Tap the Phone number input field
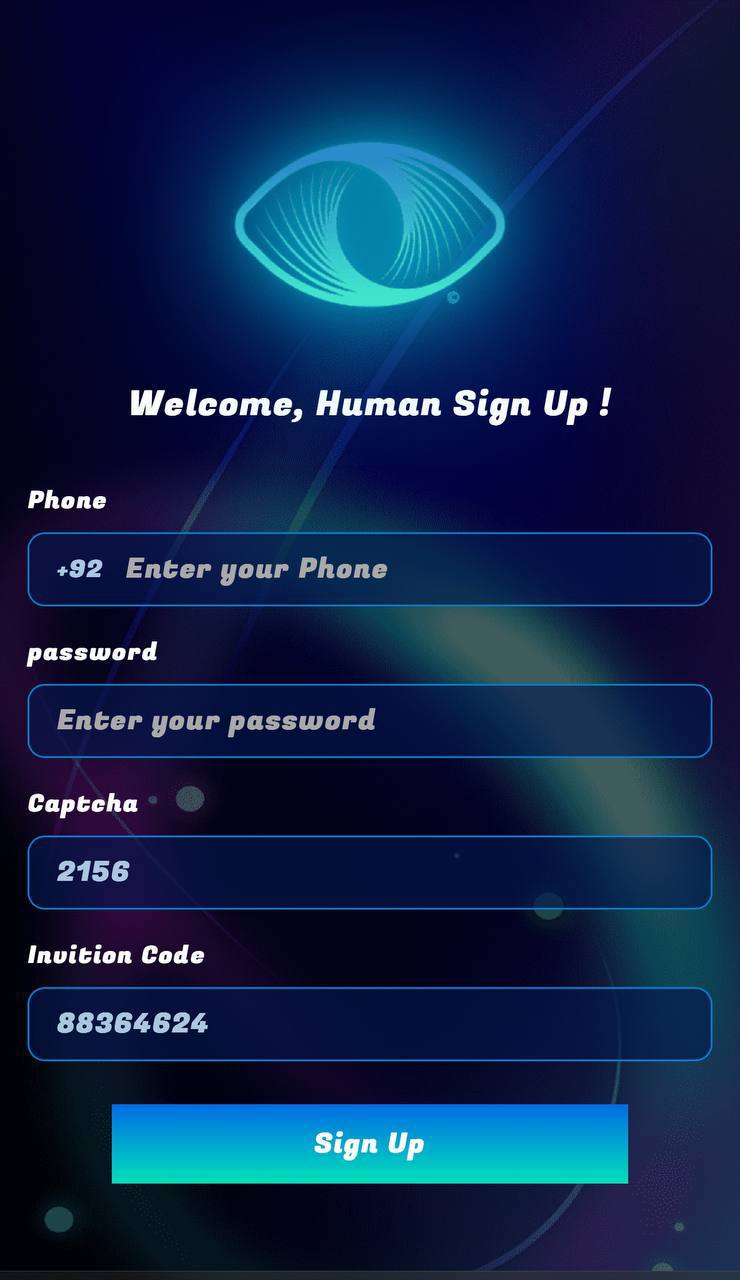 pos(400,569)
